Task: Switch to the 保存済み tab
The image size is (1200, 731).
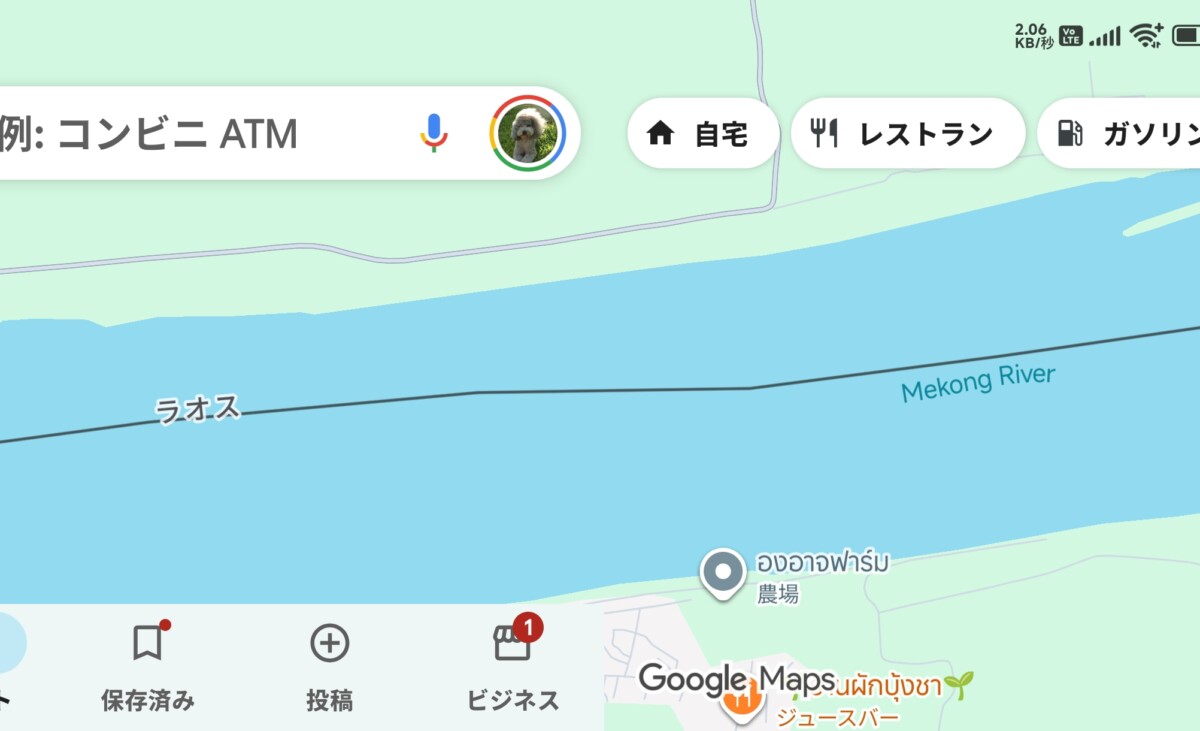Action: [x=148, y=668]
